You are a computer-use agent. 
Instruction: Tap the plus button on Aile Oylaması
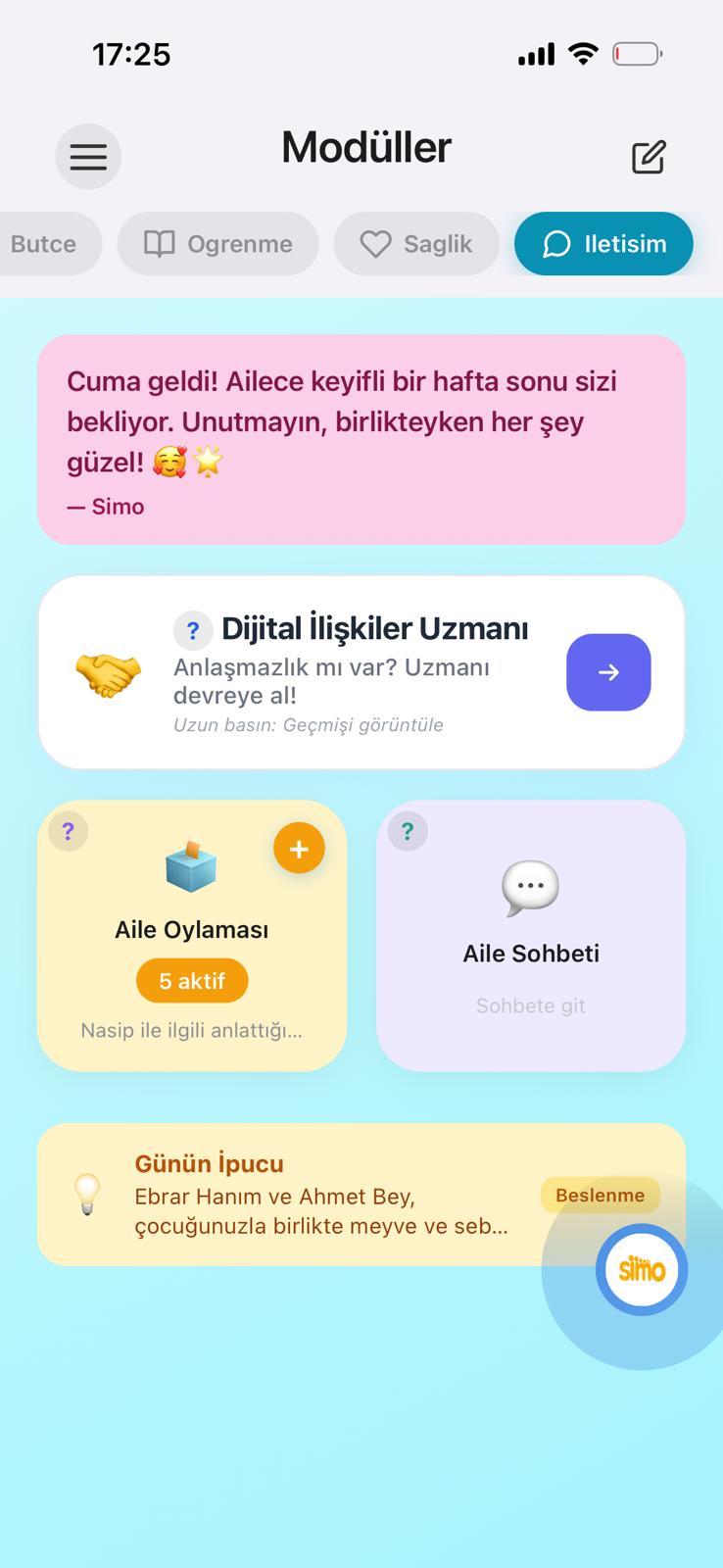(299, 848)
